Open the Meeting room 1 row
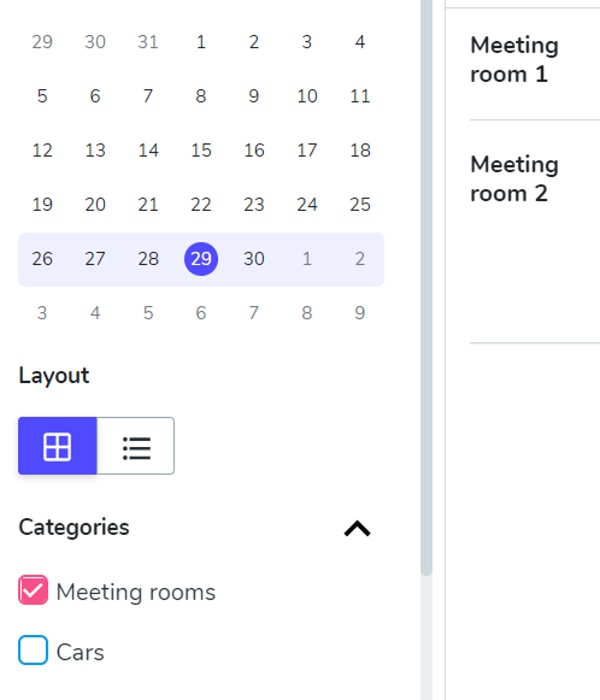This screenshot has width=600, height=700. (514, 60)
